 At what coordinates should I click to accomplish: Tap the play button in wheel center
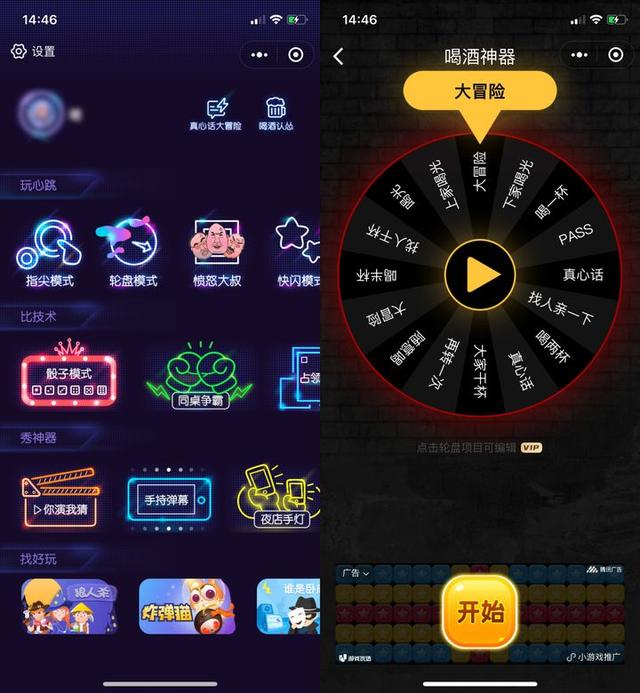(x=479, y=274)
